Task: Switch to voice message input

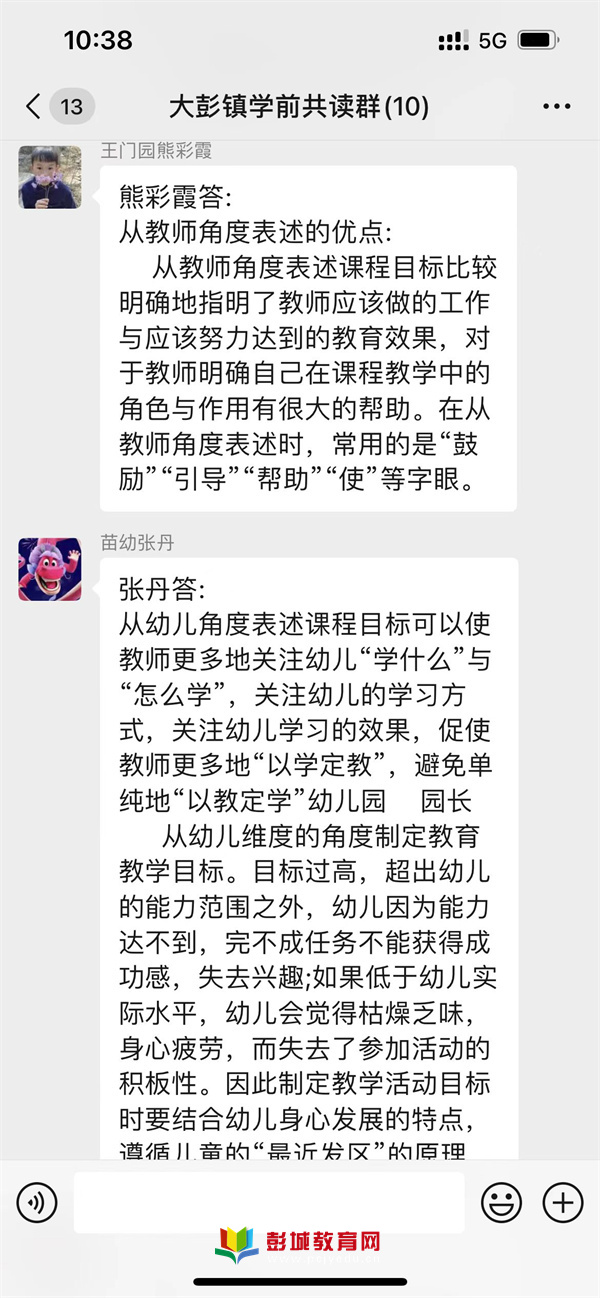Action: pos(37,1203)
